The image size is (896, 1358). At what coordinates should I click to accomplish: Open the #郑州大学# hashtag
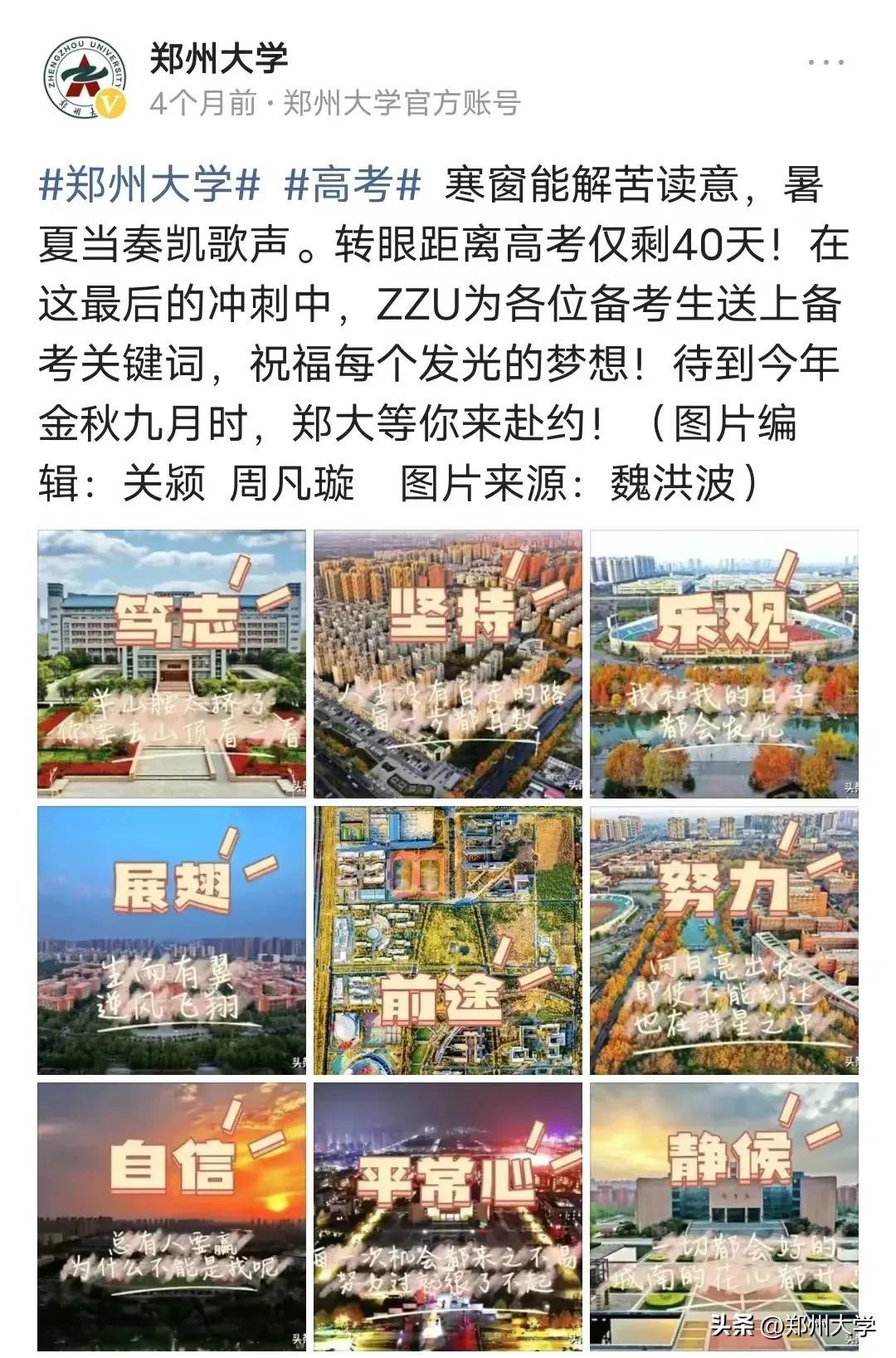(150, 184)
